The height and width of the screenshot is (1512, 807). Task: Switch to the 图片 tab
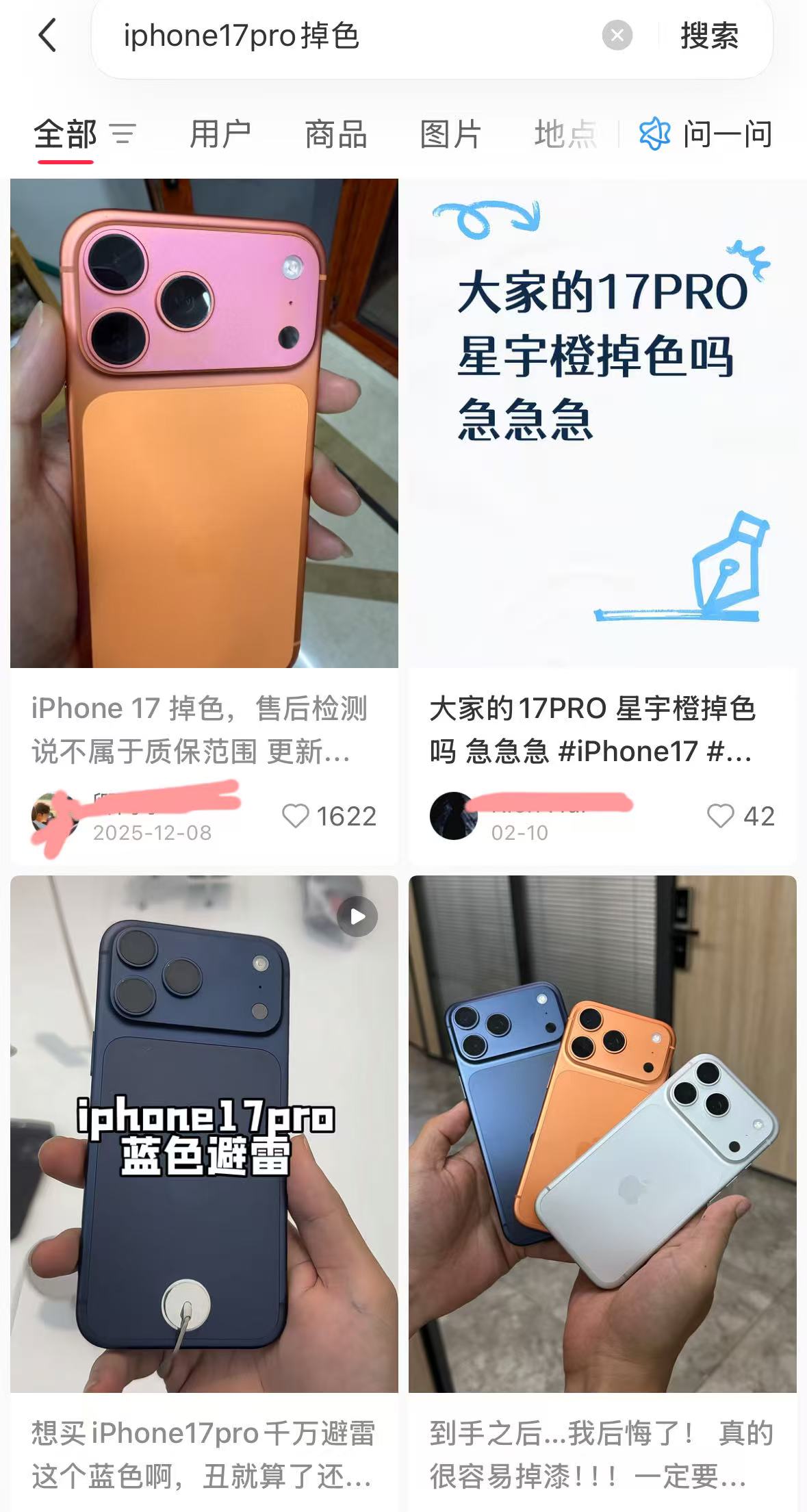(x=450, y=133)
